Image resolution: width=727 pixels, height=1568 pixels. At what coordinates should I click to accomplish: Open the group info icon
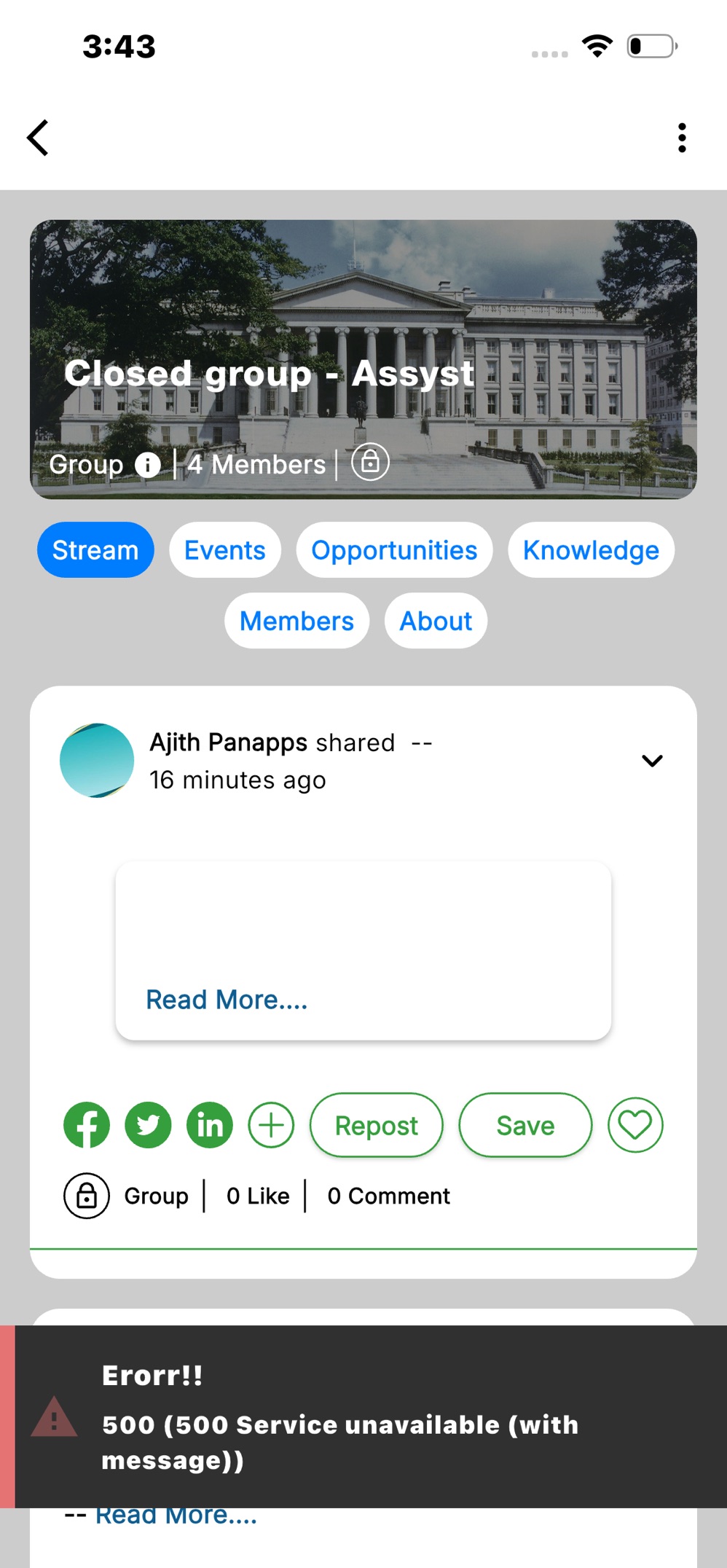[x=148, y=464]
